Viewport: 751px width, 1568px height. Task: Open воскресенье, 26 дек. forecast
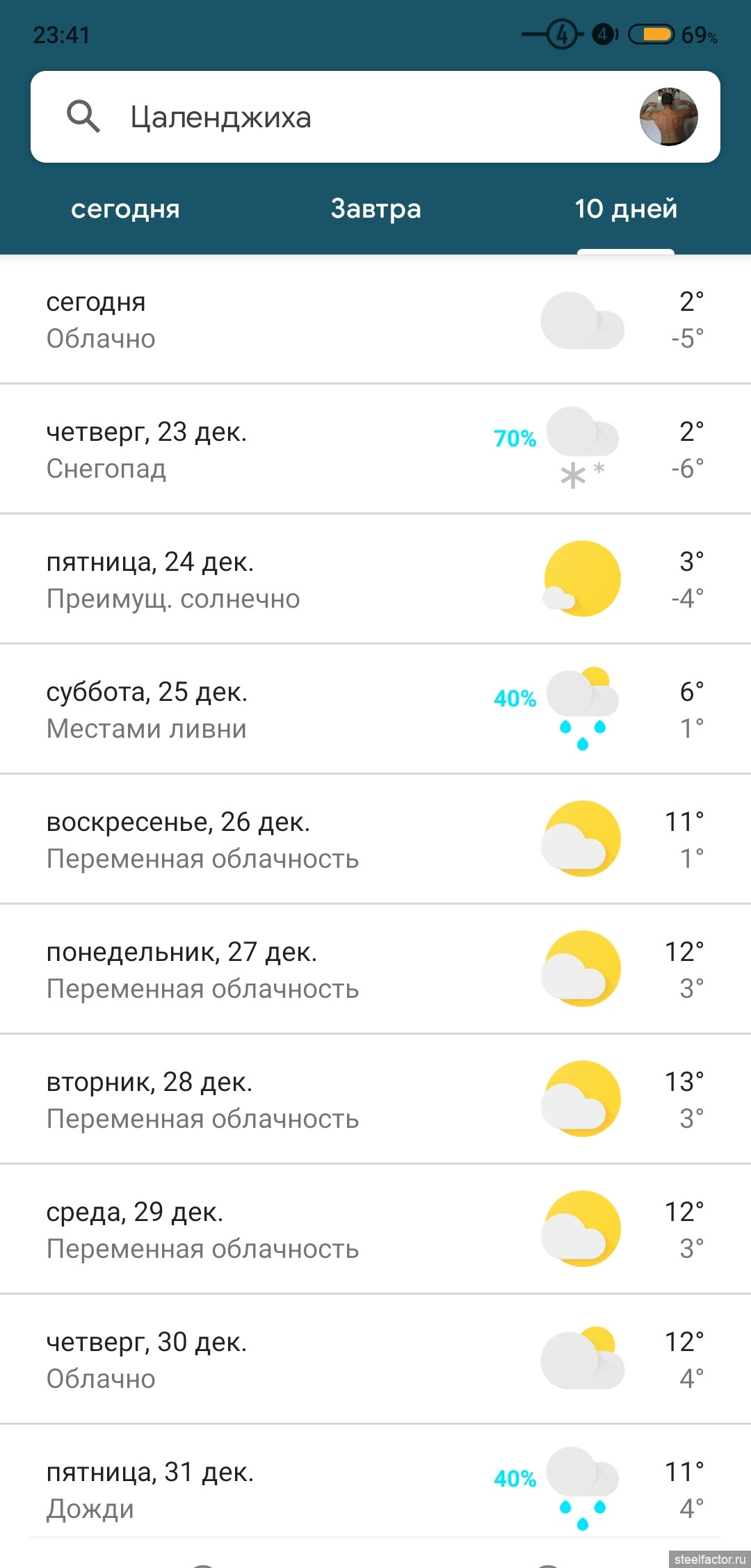[x=375, y=839]
